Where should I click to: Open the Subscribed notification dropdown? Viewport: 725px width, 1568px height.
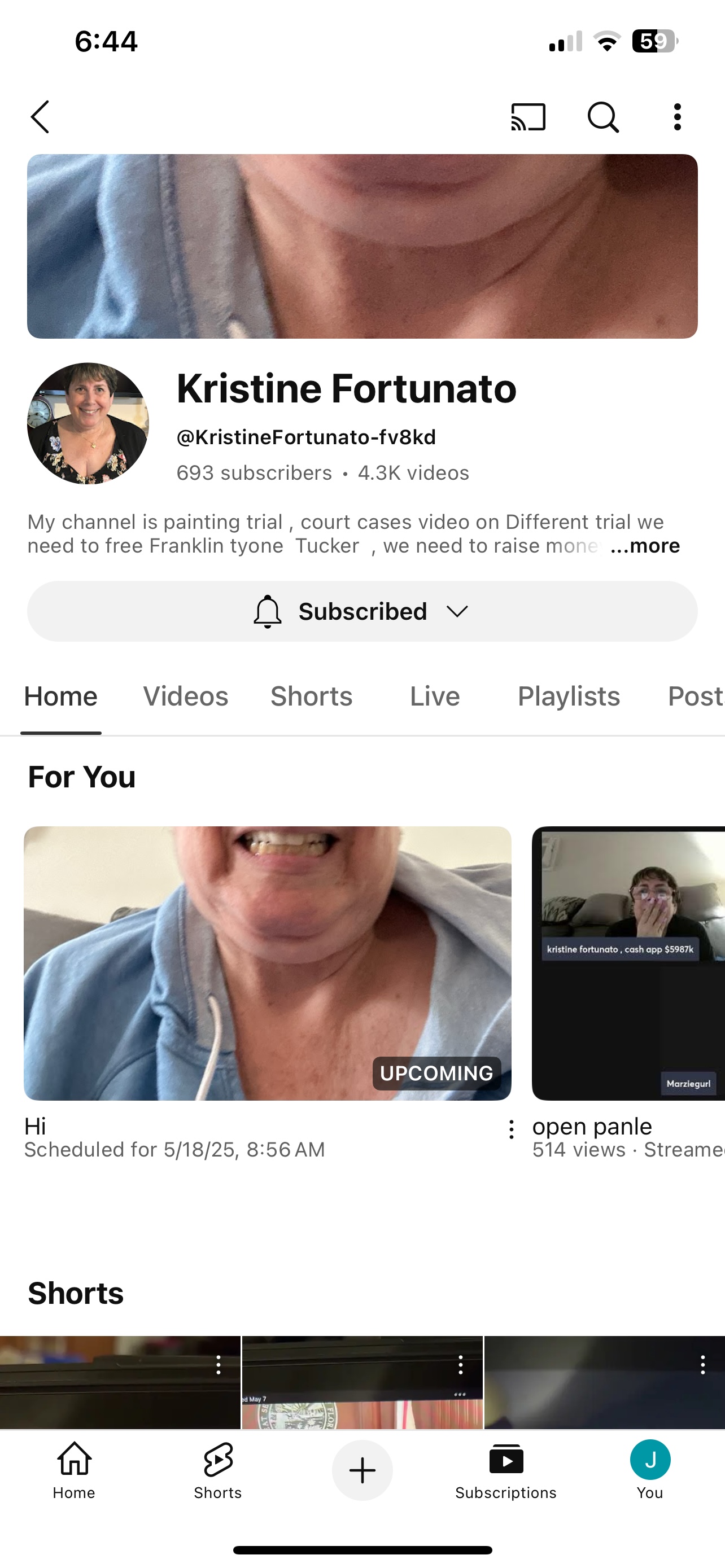pos(362,611)
